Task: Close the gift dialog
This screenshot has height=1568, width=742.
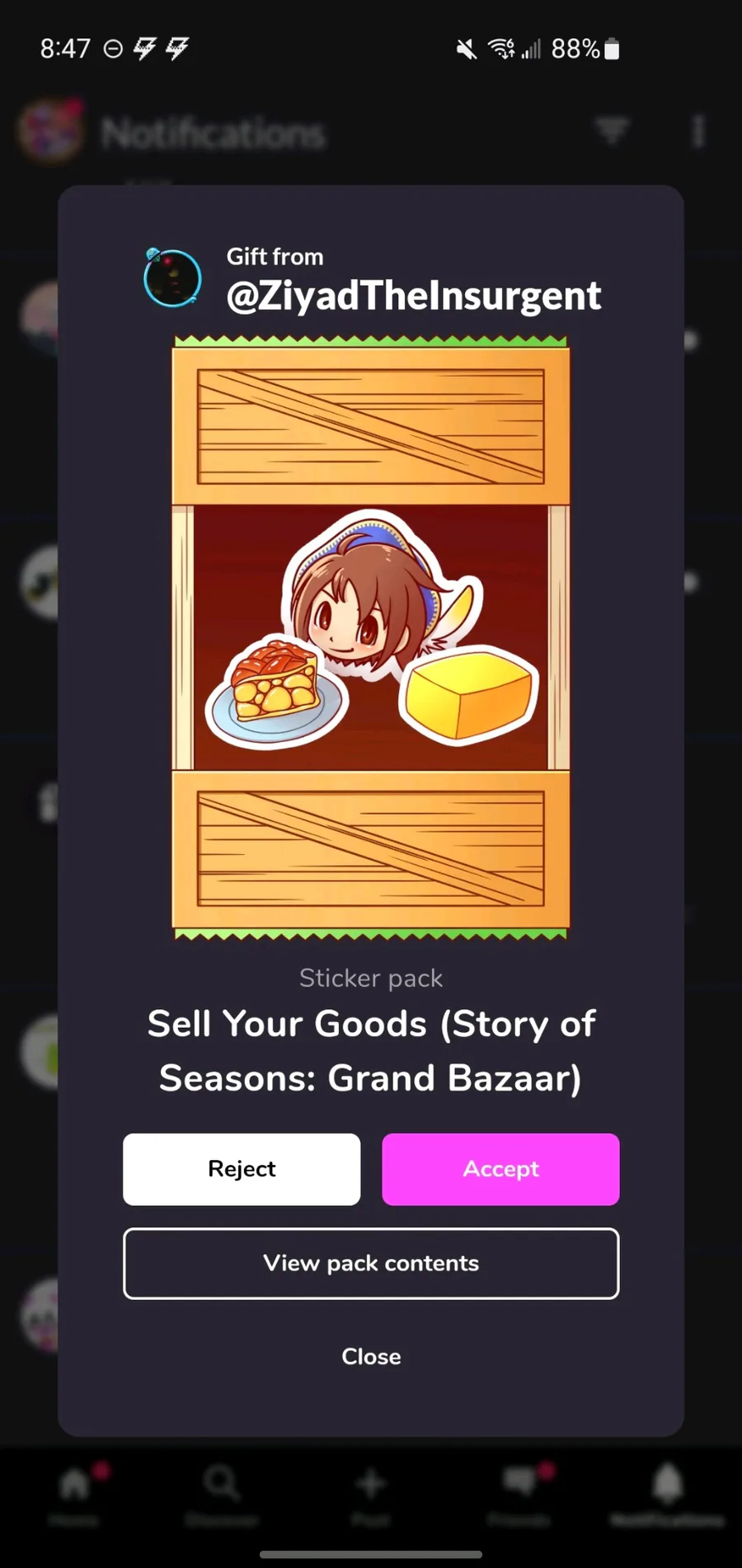Action: 371,1356
